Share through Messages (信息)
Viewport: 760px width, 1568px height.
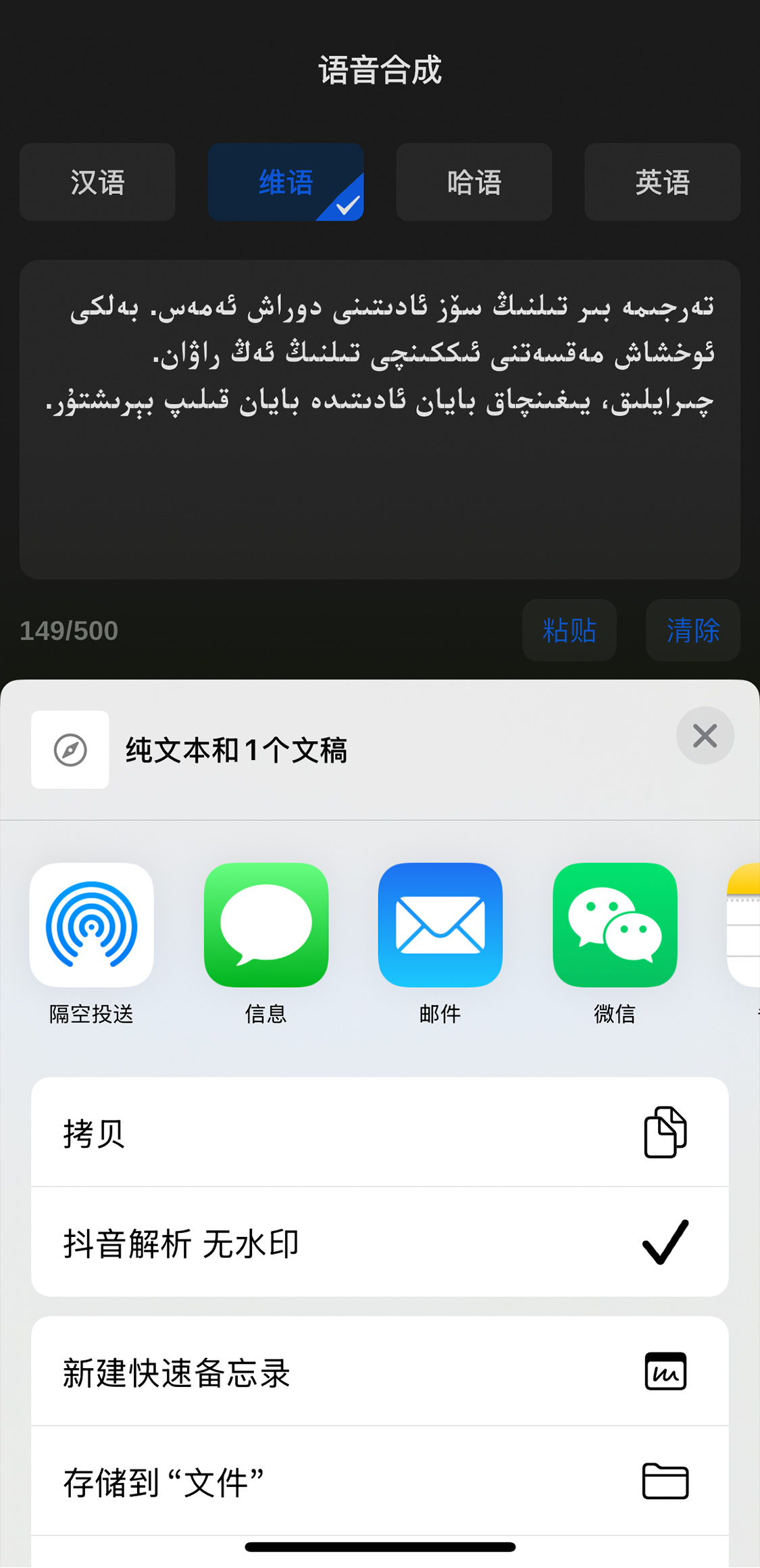coord(266,925)
